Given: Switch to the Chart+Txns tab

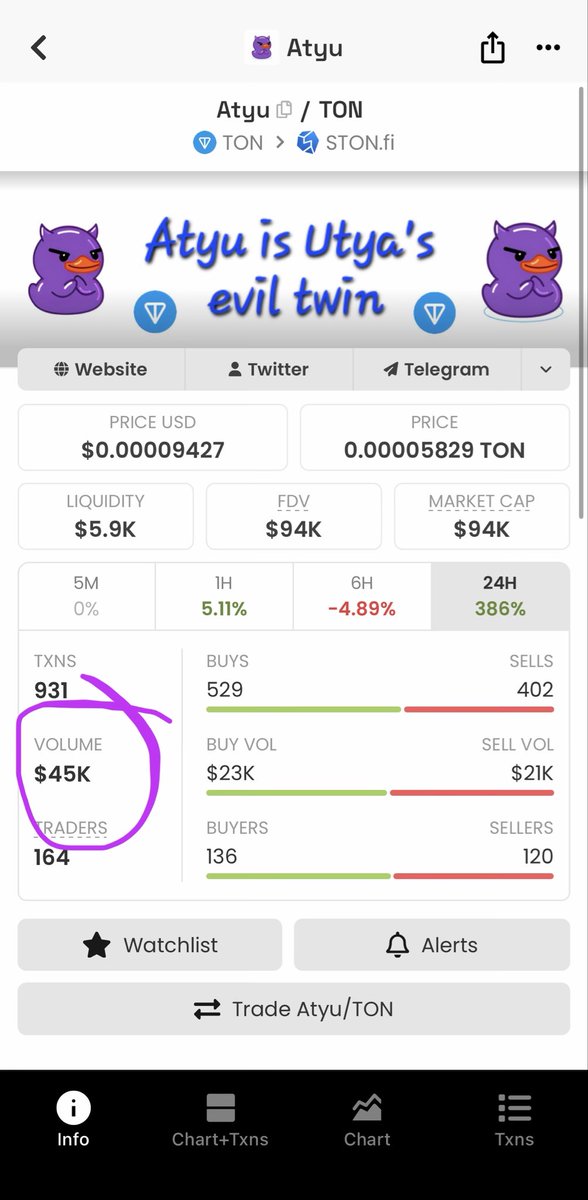Looking at the screenshot, I should [x=220, y=1120].
